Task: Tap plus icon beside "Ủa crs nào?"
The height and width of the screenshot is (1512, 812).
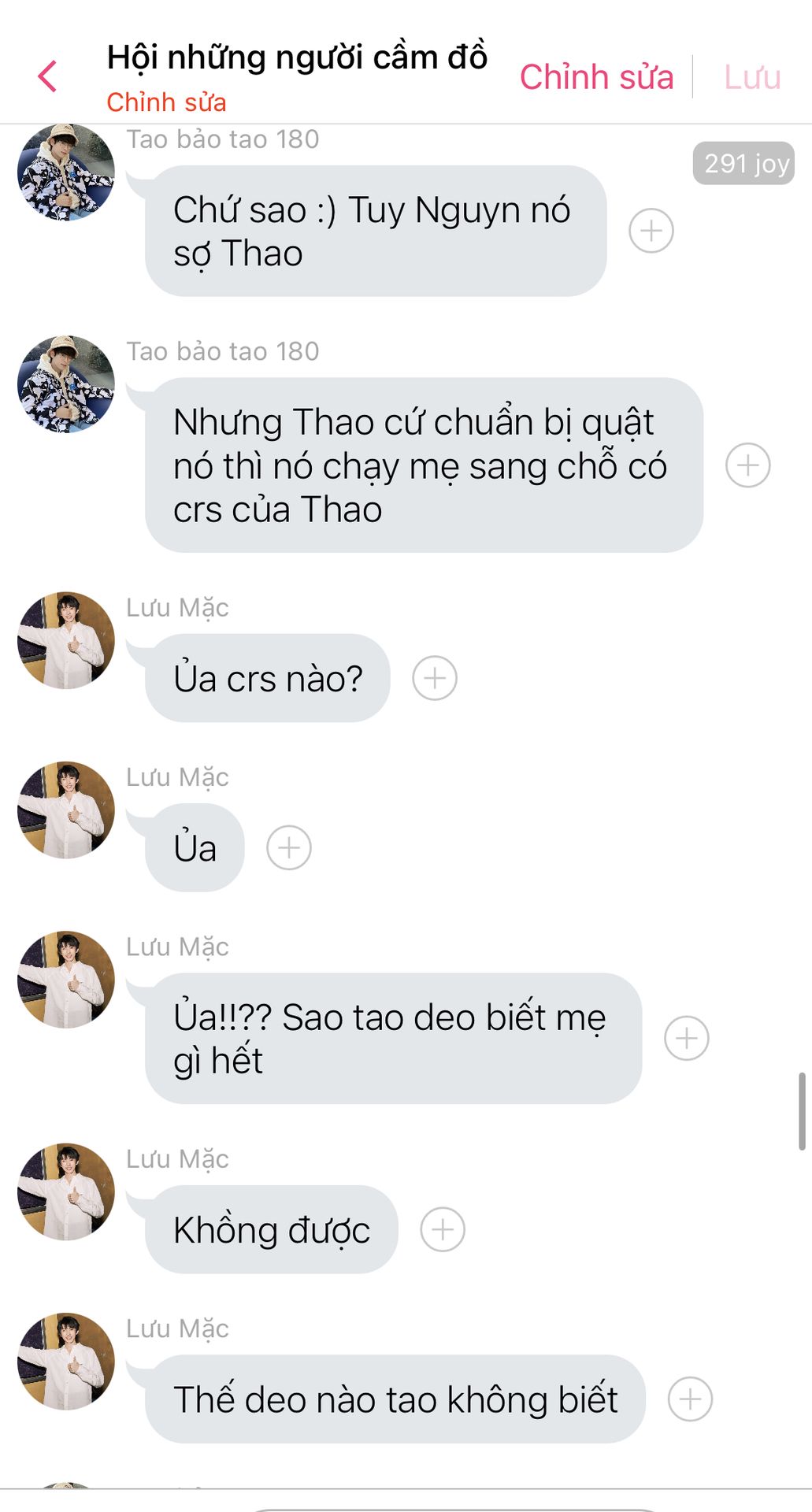Action: tap(435, 678)
